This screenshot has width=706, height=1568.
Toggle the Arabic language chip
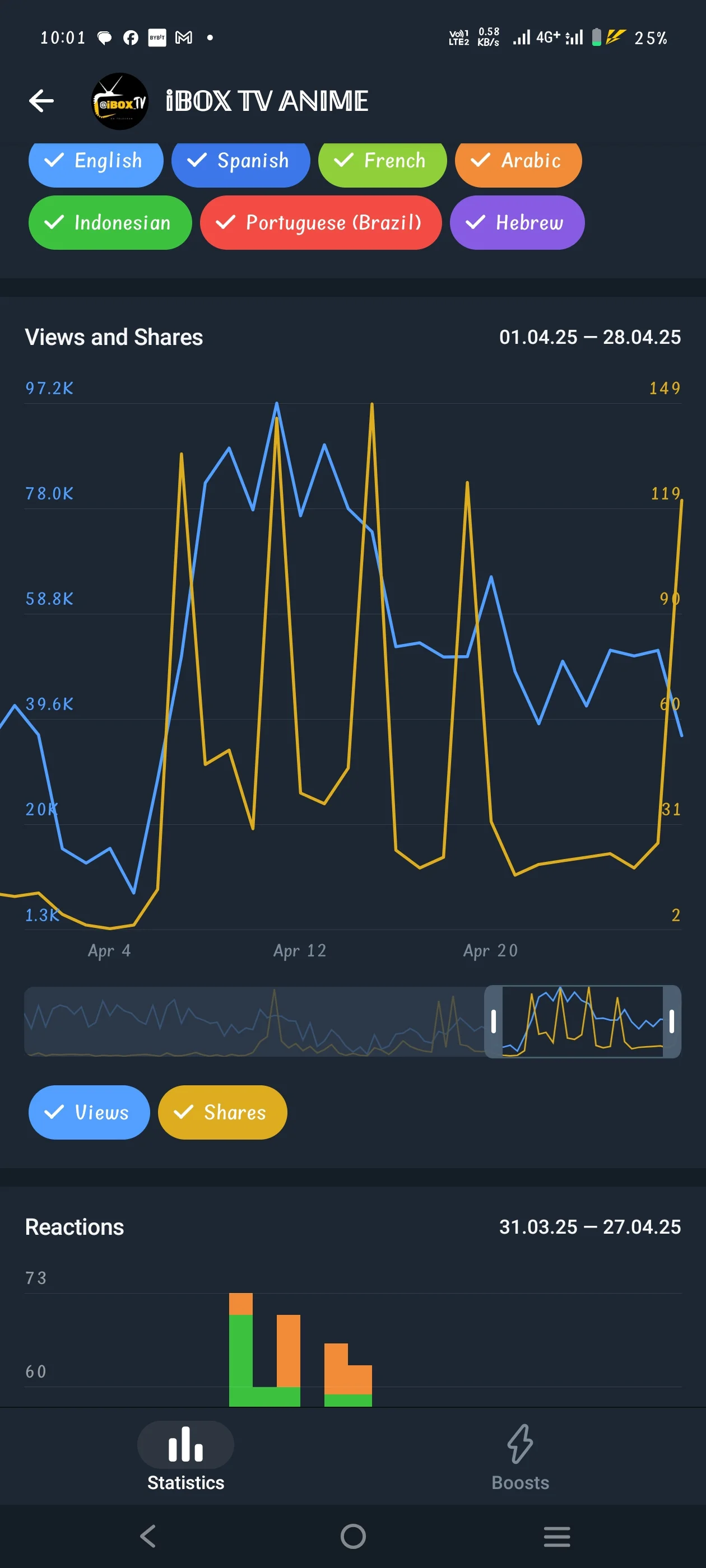[x=518, y=162]
